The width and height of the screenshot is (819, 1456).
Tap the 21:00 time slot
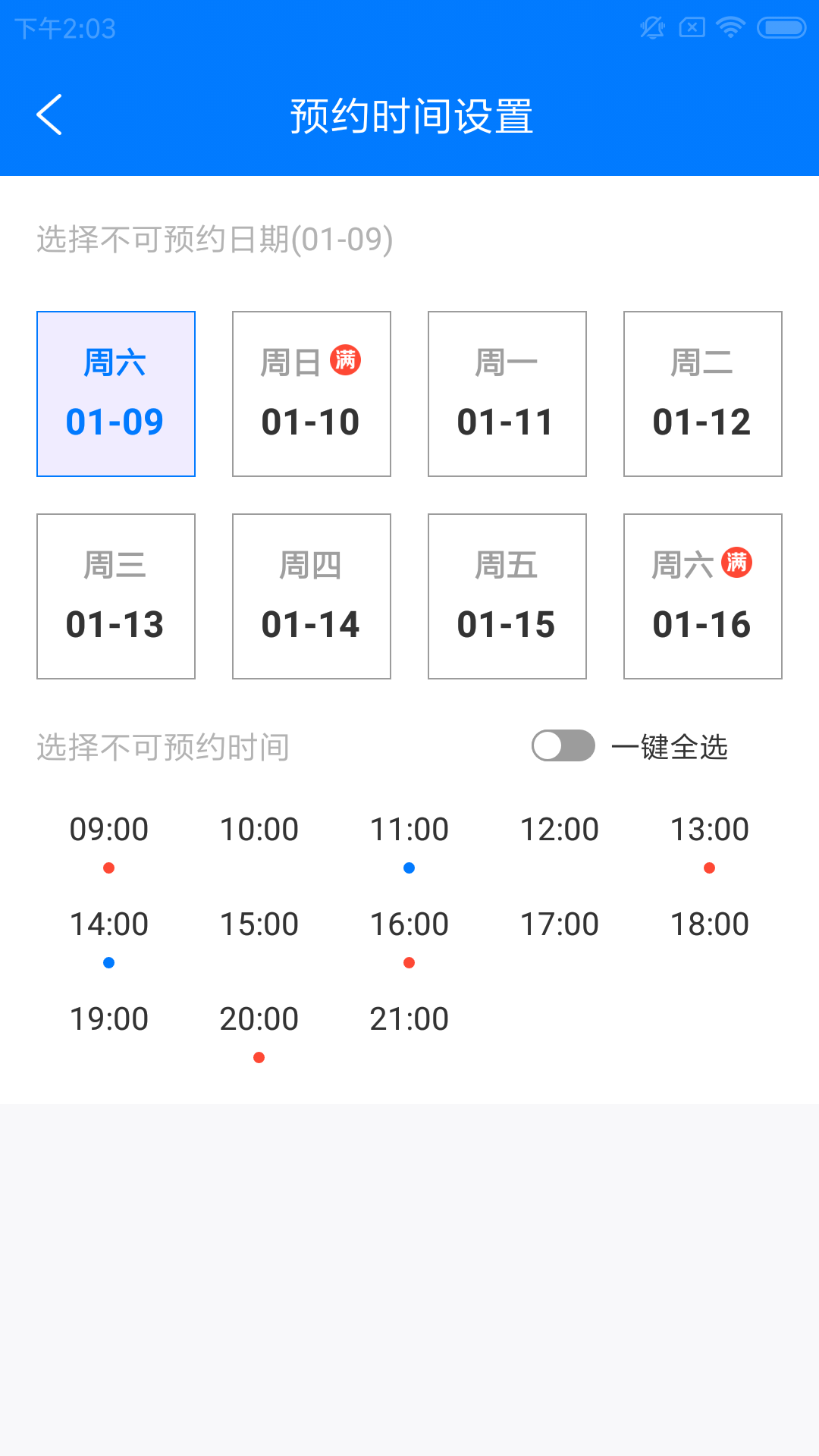(x=410, y=1018)
